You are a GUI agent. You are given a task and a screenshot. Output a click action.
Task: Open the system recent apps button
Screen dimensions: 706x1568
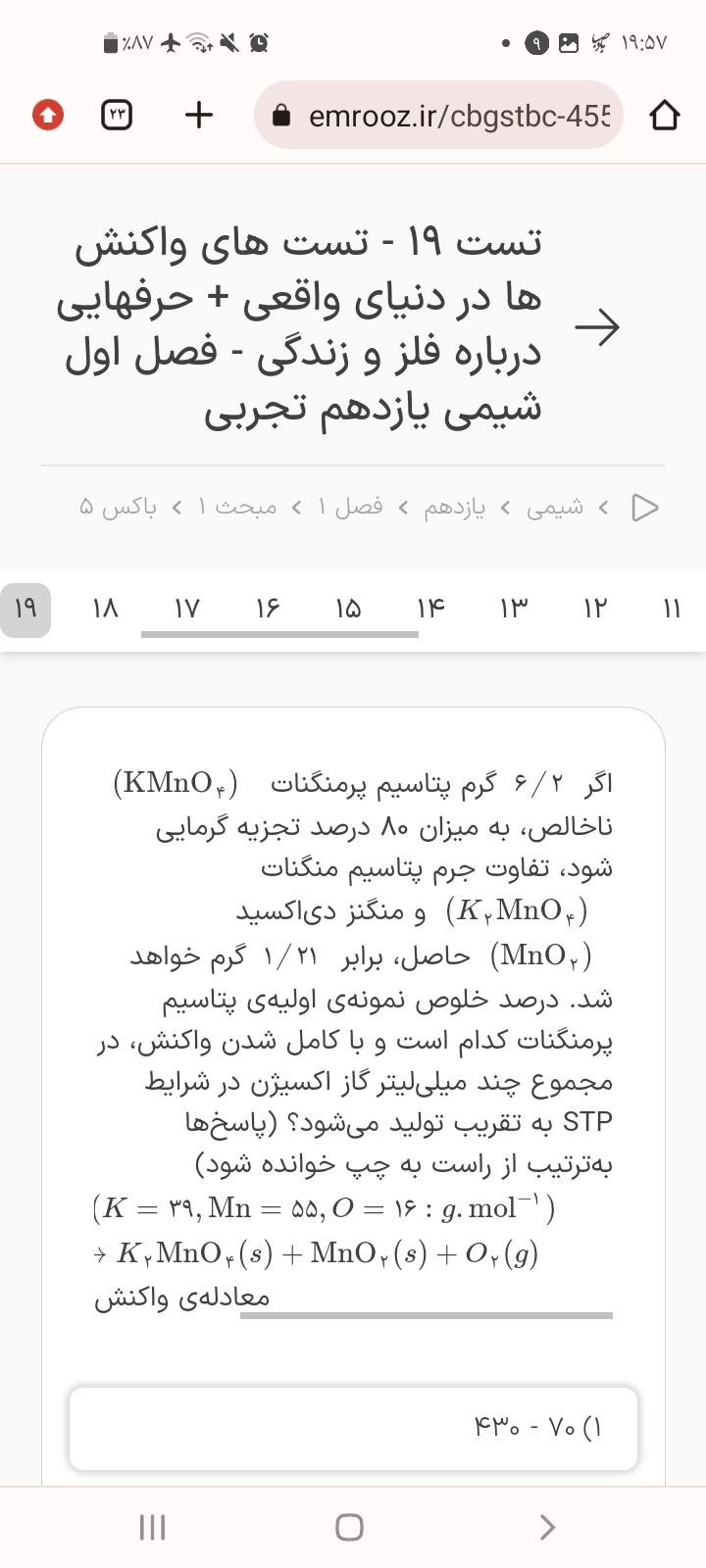coord(152,1527)
